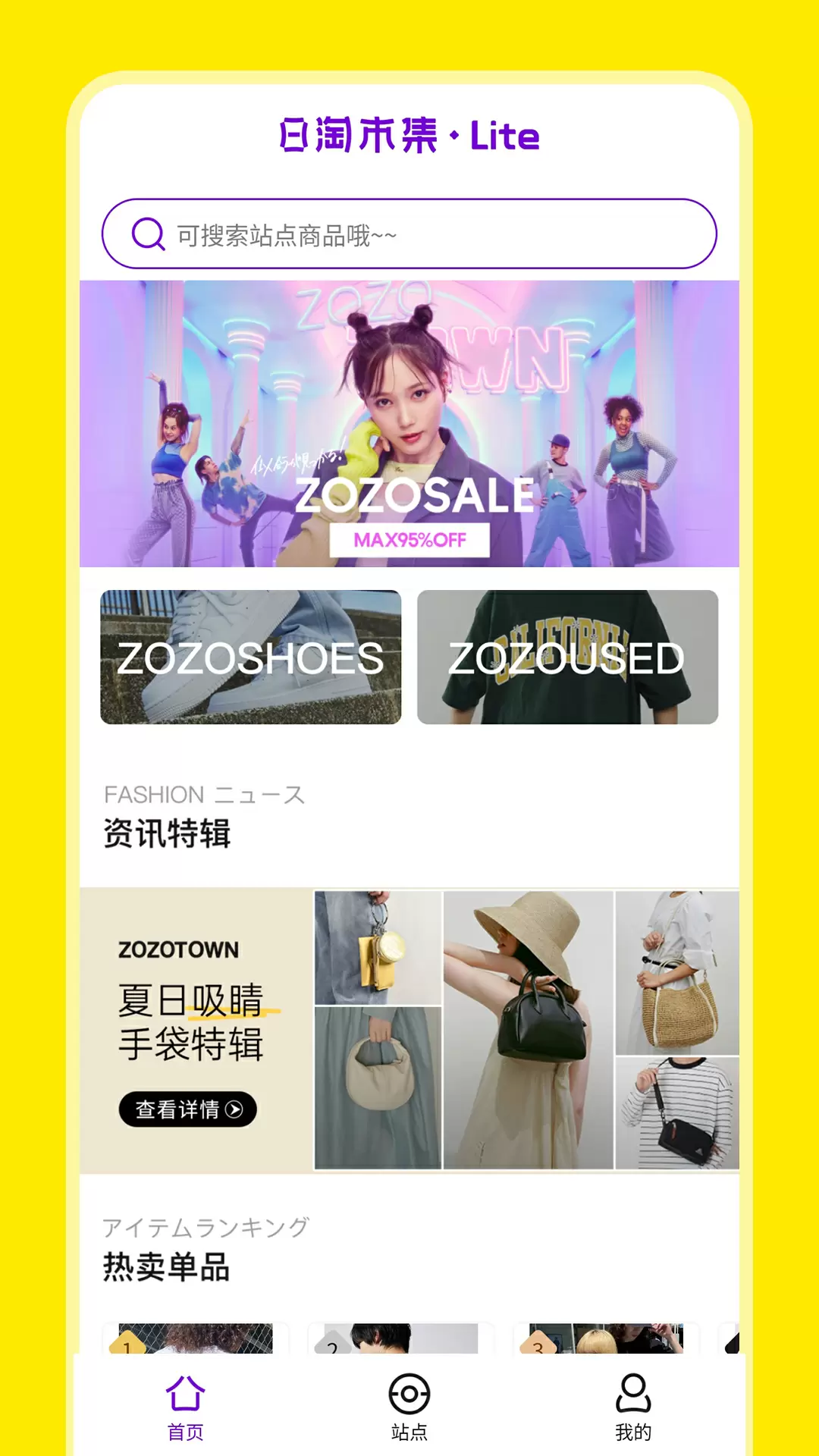The height and width of the screenshot is (1456, 819).
Task: Open the rank 2 hot-selling item
Action: click(x=401, y=1338)
